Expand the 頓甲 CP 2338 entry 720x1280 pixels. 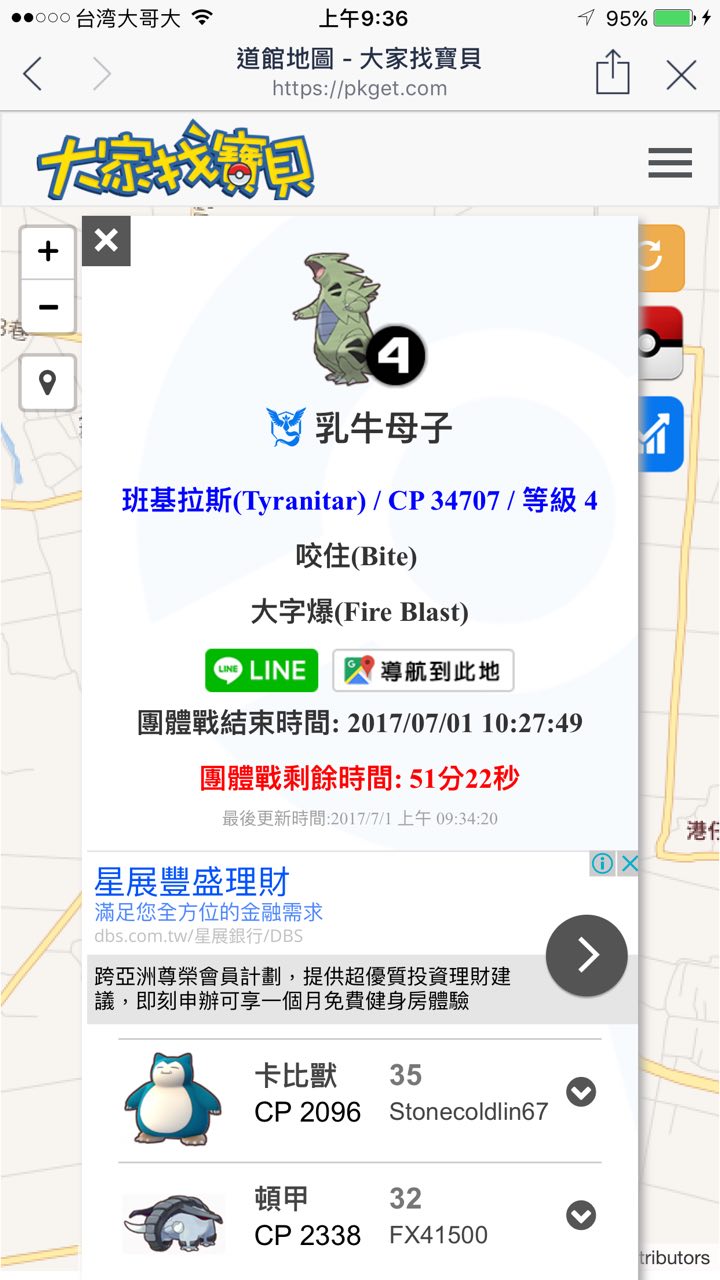pyautogui.click(x=581, y=1215)
